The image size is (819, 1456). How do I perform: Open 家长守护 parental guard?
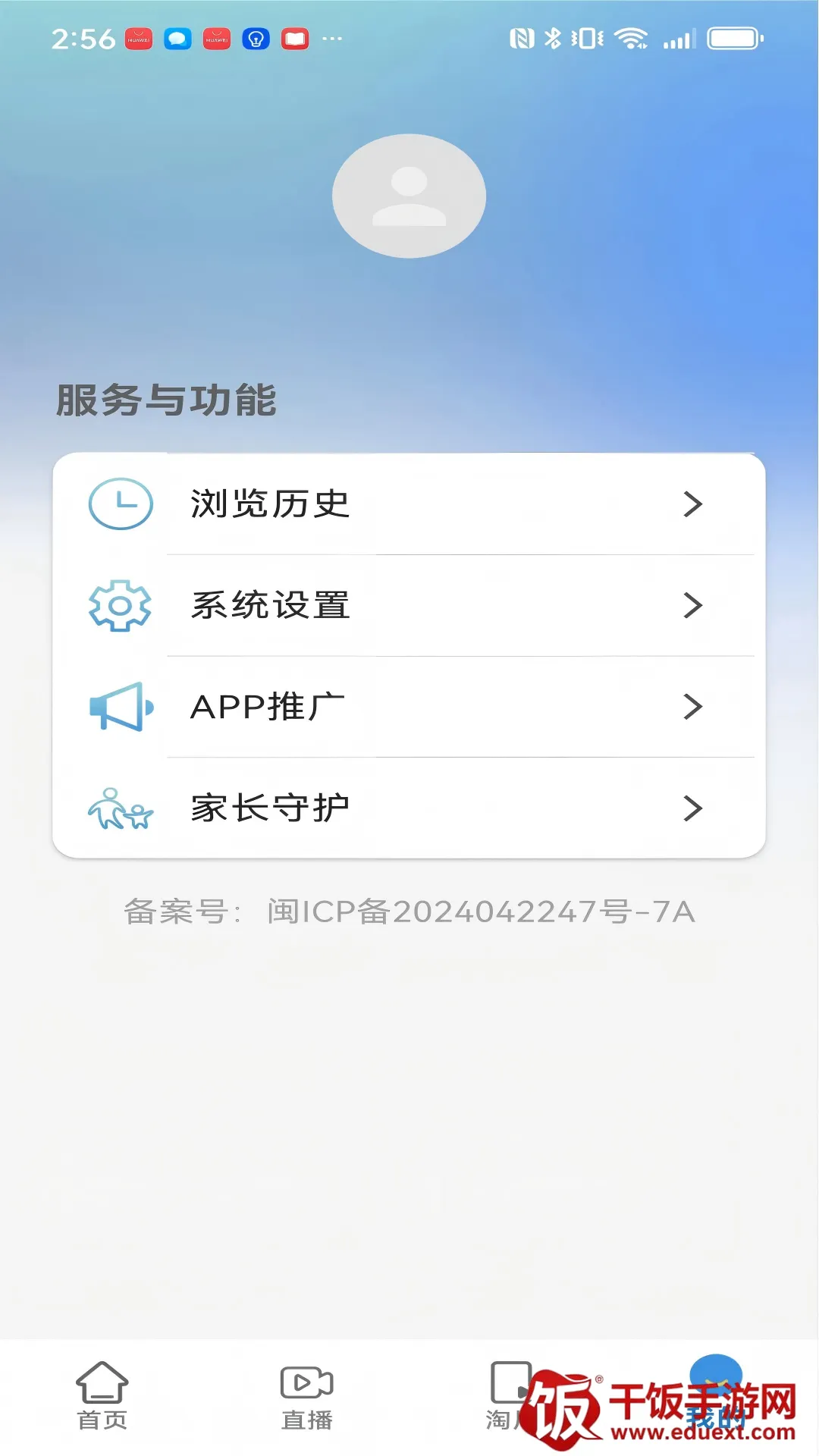point(409,808)
